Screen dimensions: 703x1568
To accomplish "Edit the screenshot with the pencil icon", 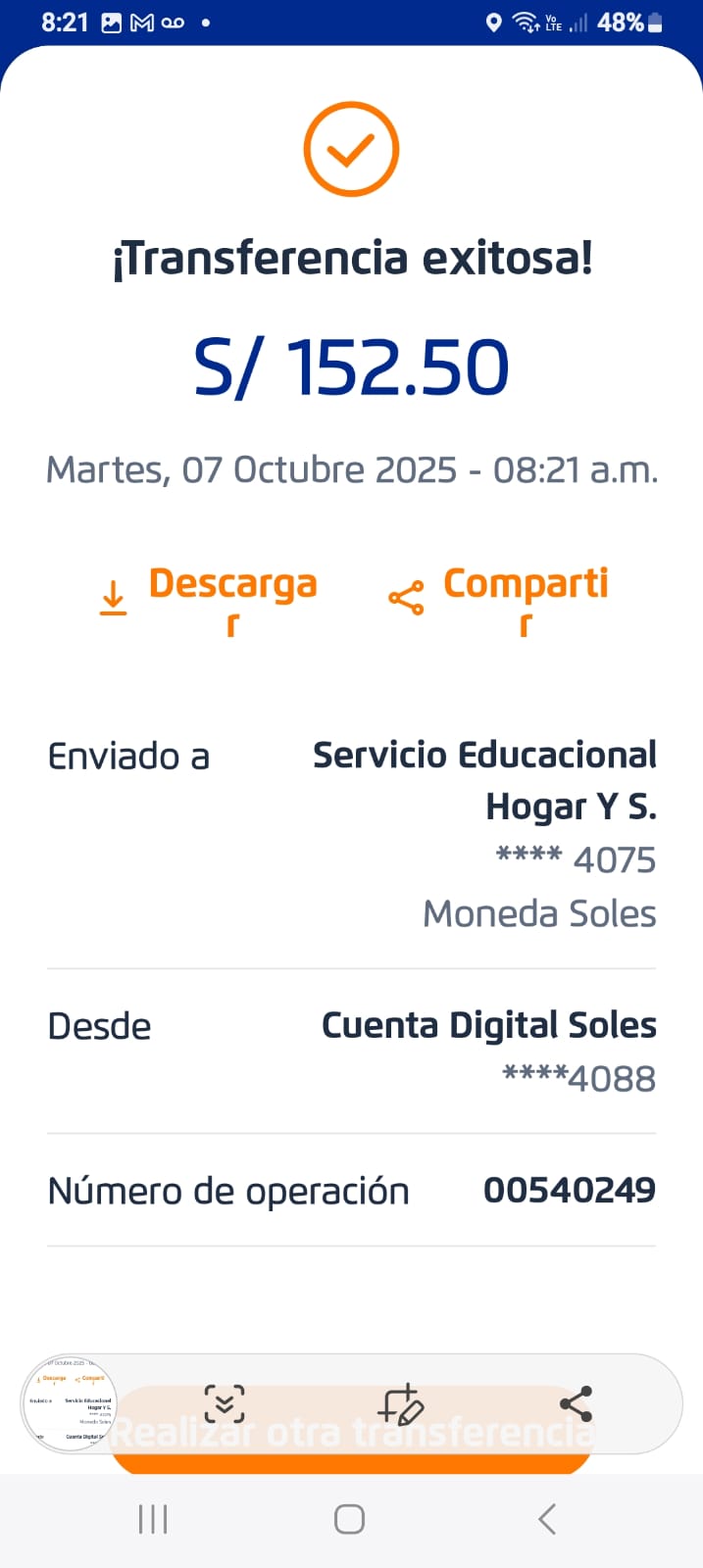I will (401, 1404).
